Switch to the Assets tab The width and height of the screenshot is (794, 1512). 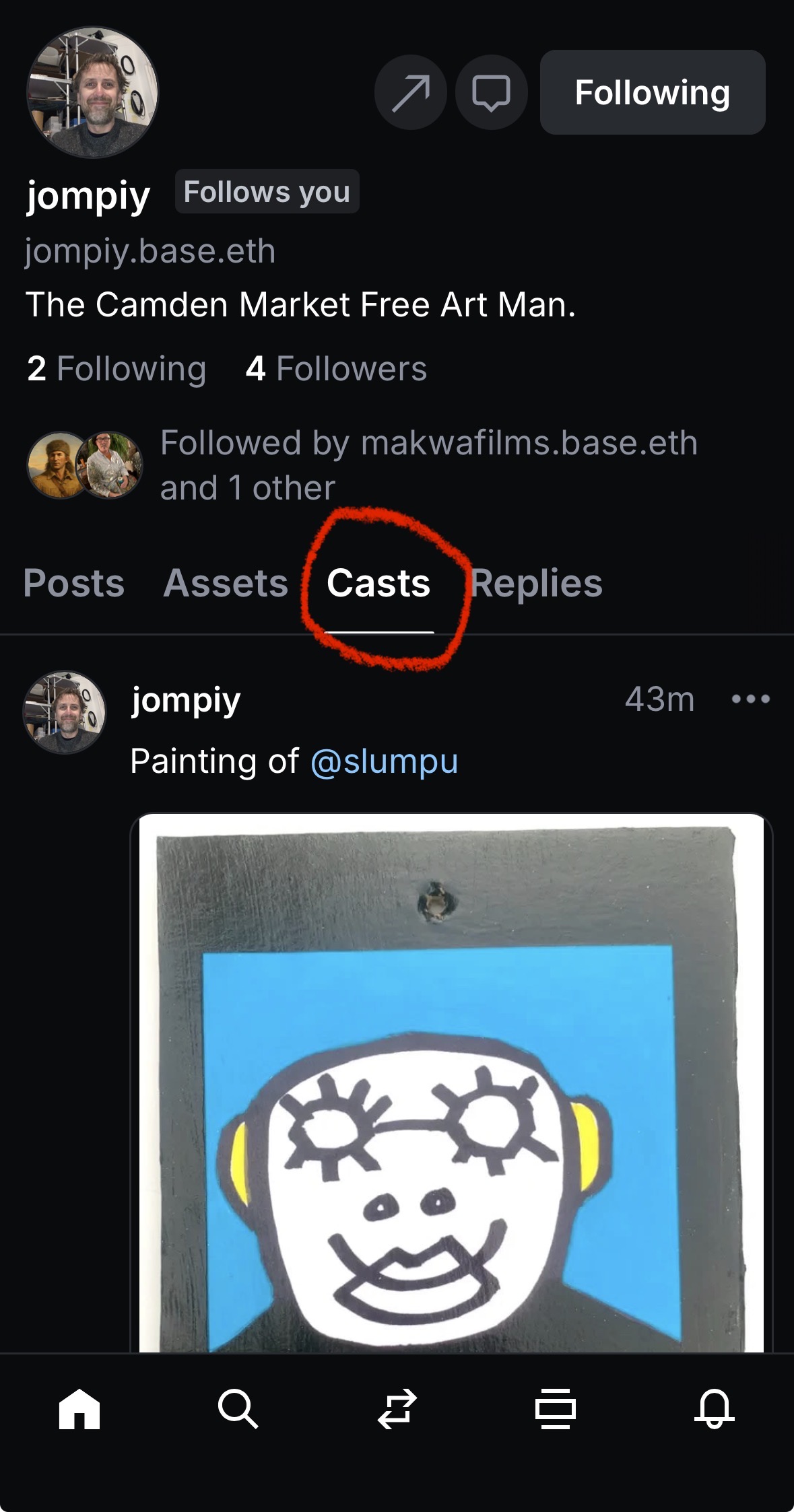point(226,583)
